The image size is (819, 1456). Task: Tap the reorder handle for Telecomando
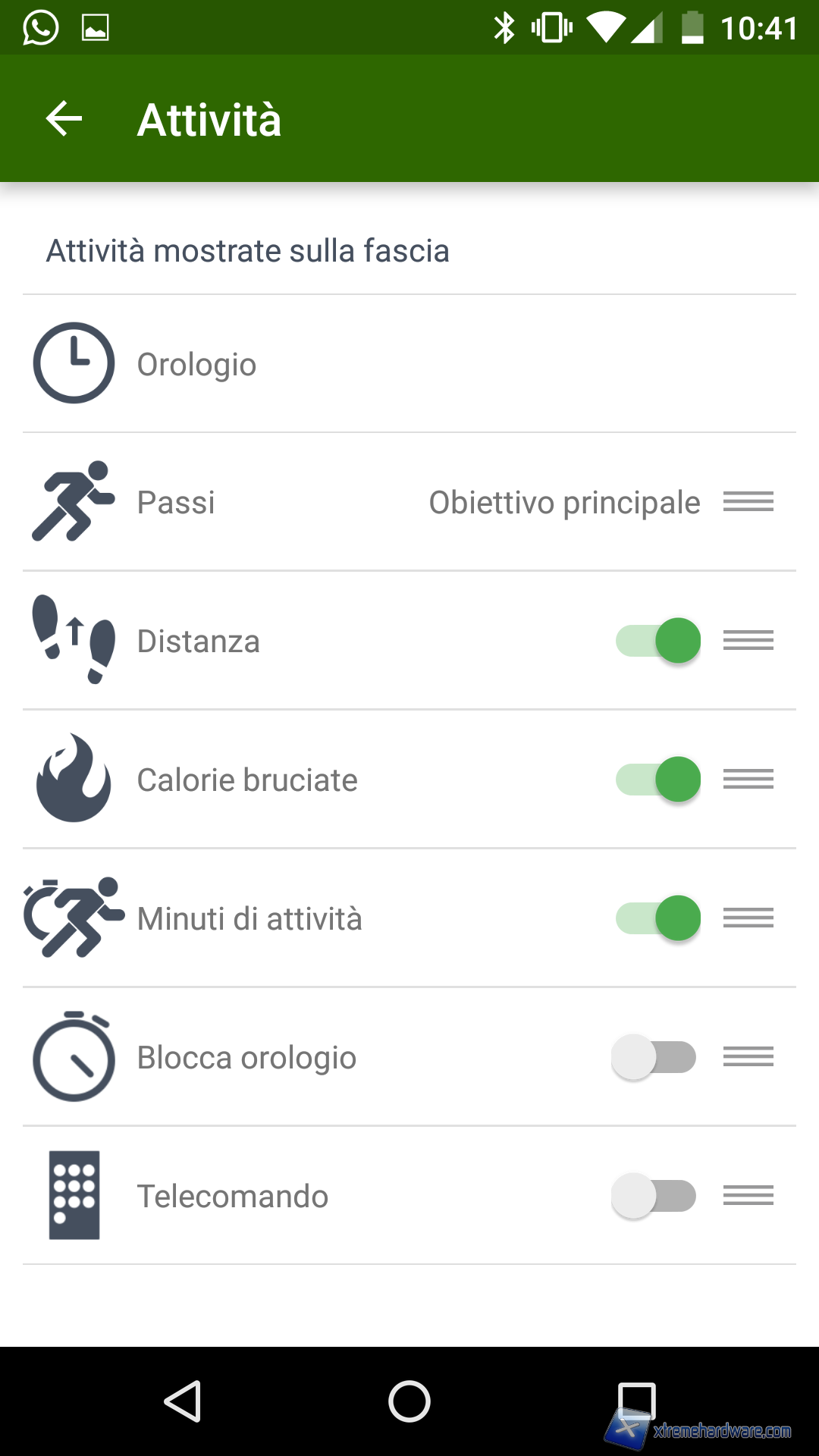coord(748,1196)
